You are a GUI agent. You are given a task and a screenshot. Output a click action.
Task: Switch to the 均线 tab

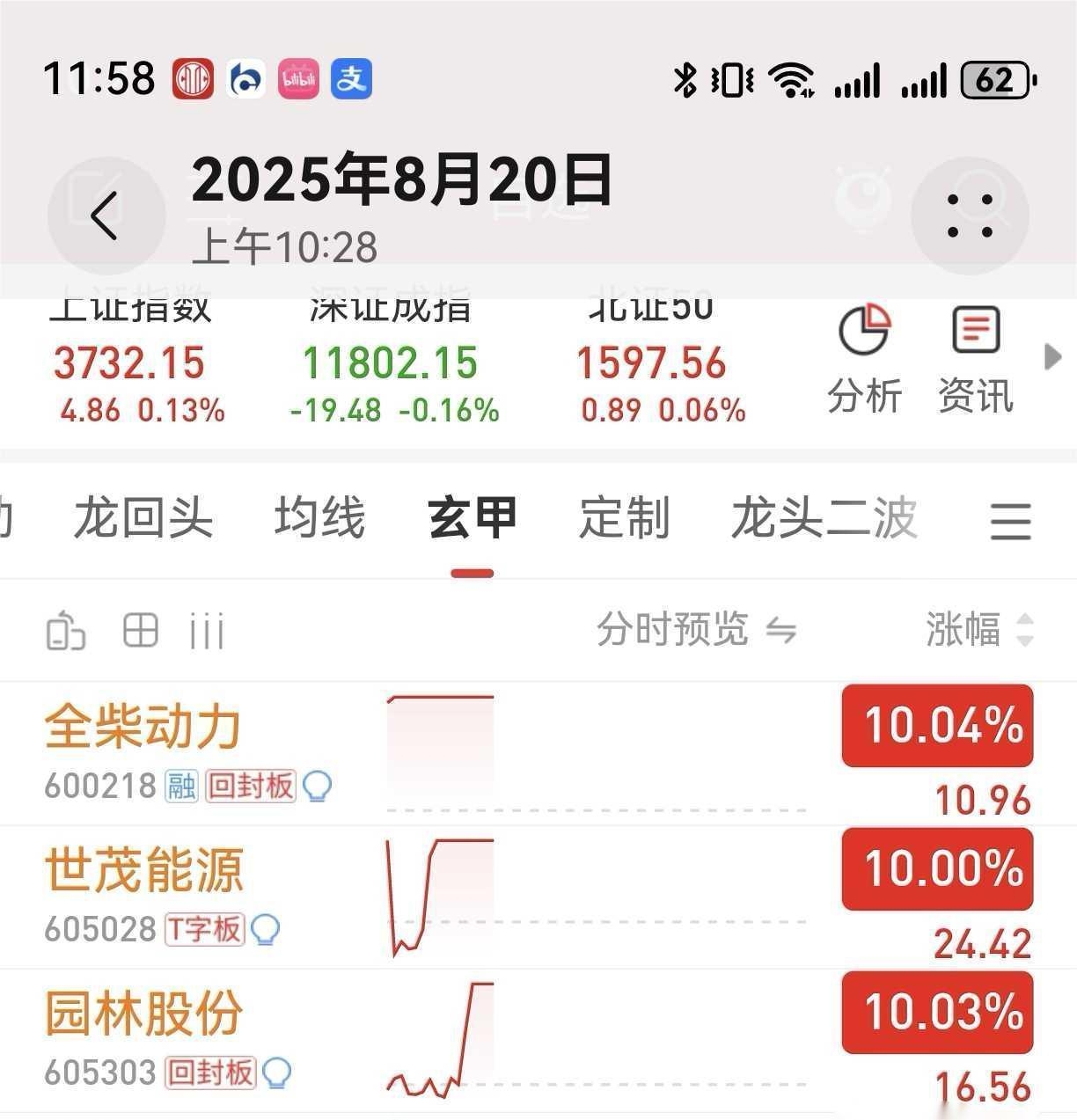[x=319, y=517]
